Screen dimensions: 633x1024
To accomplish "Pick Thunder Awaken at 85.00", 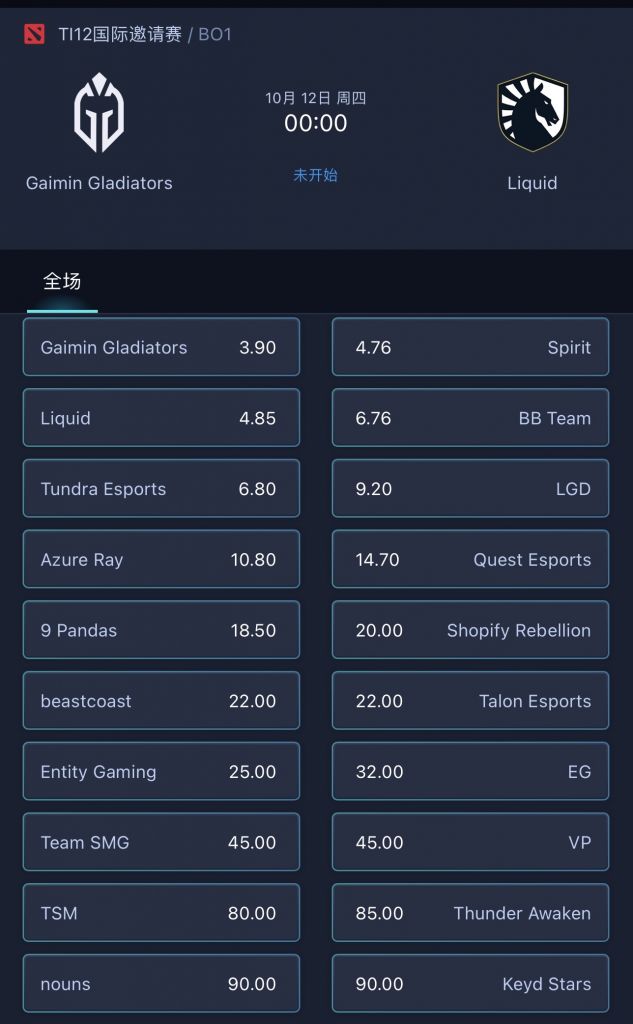I will click(x=470, y=913).
